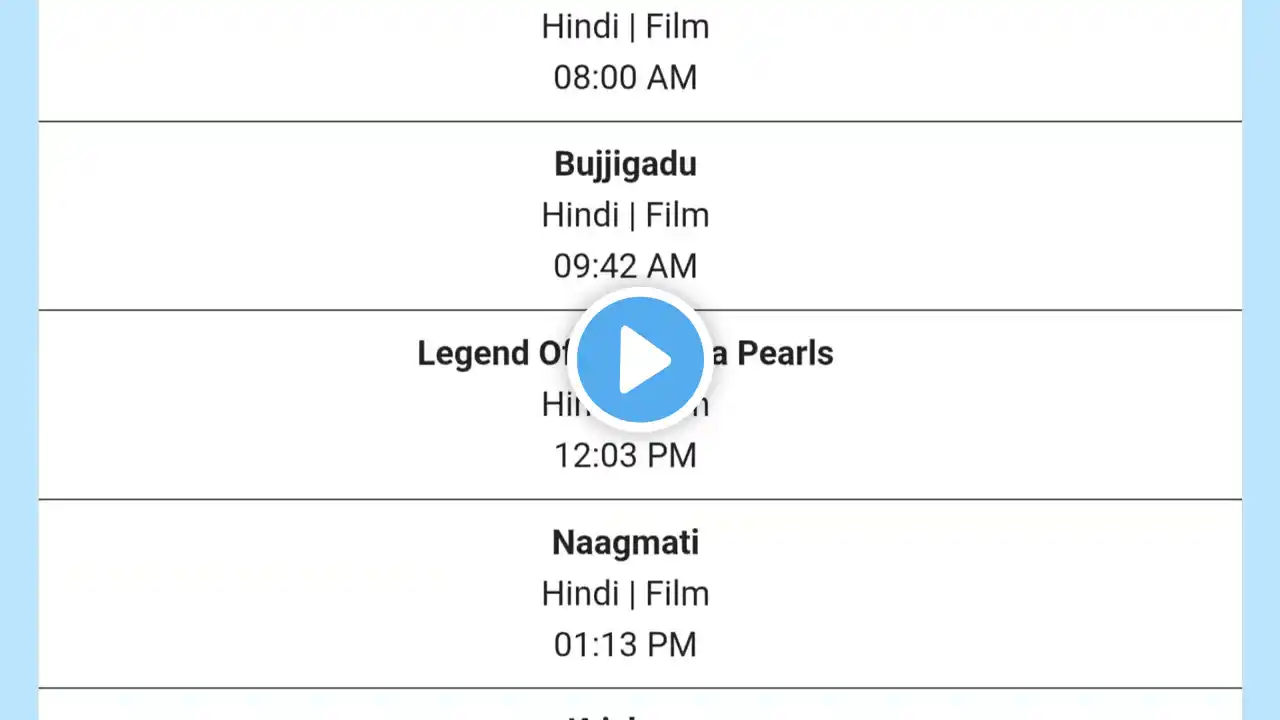Play the TV schedule video
The height and width of the screenshot is (720, 1280).
(640, 359)
